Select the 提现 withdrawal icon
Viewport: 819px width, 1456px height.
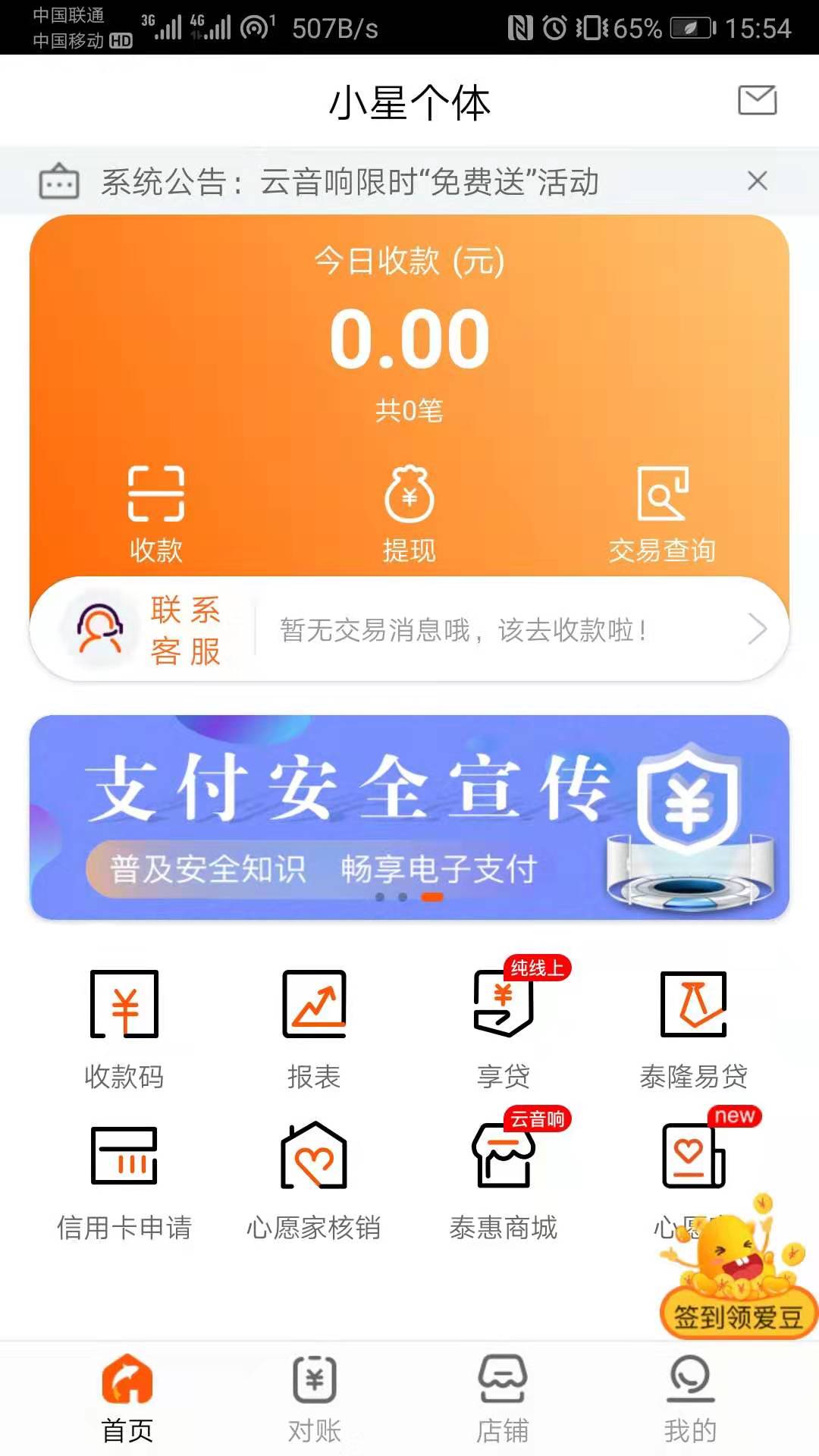point(409,512)
